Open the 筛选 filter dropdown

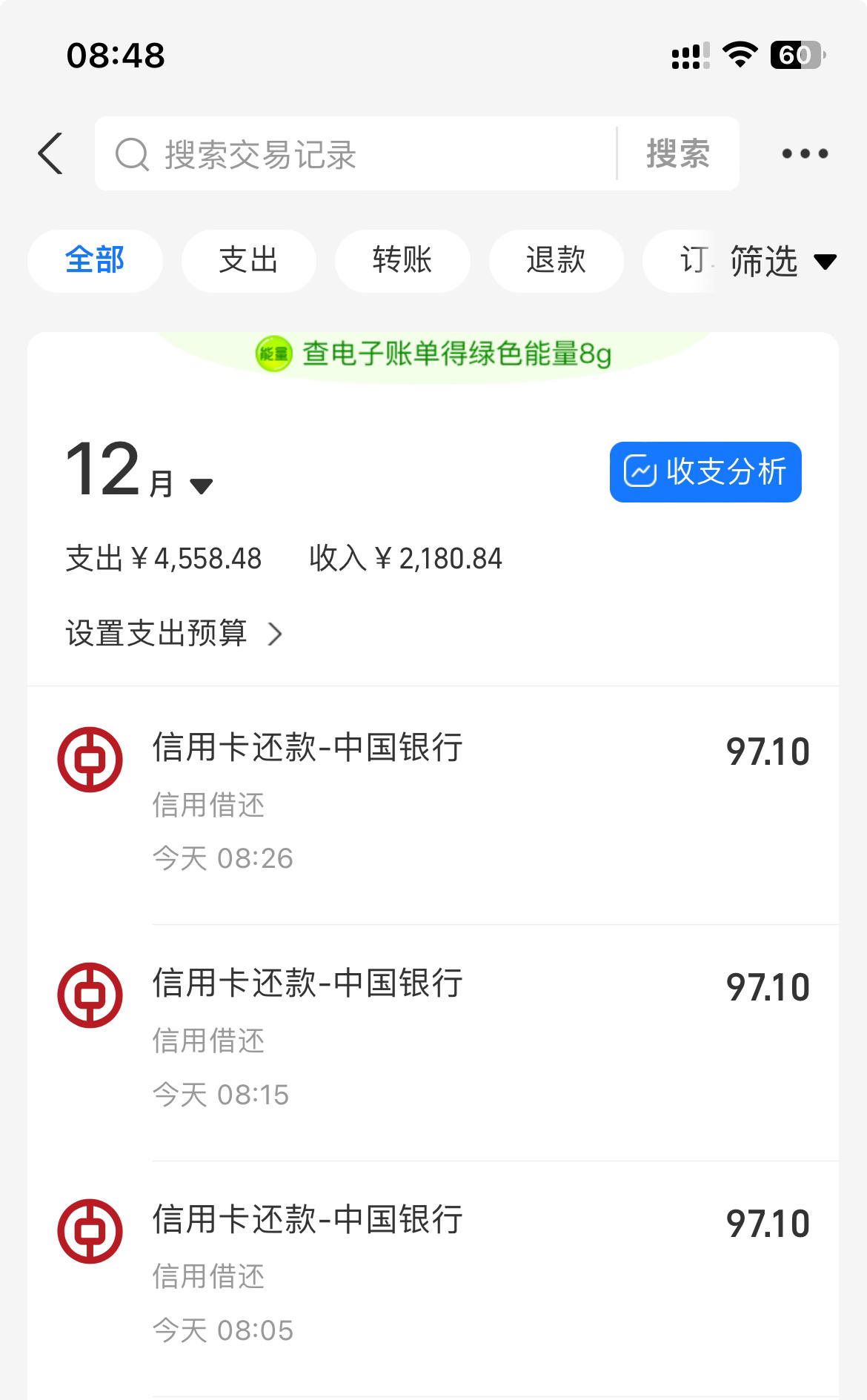pos(783,261)
